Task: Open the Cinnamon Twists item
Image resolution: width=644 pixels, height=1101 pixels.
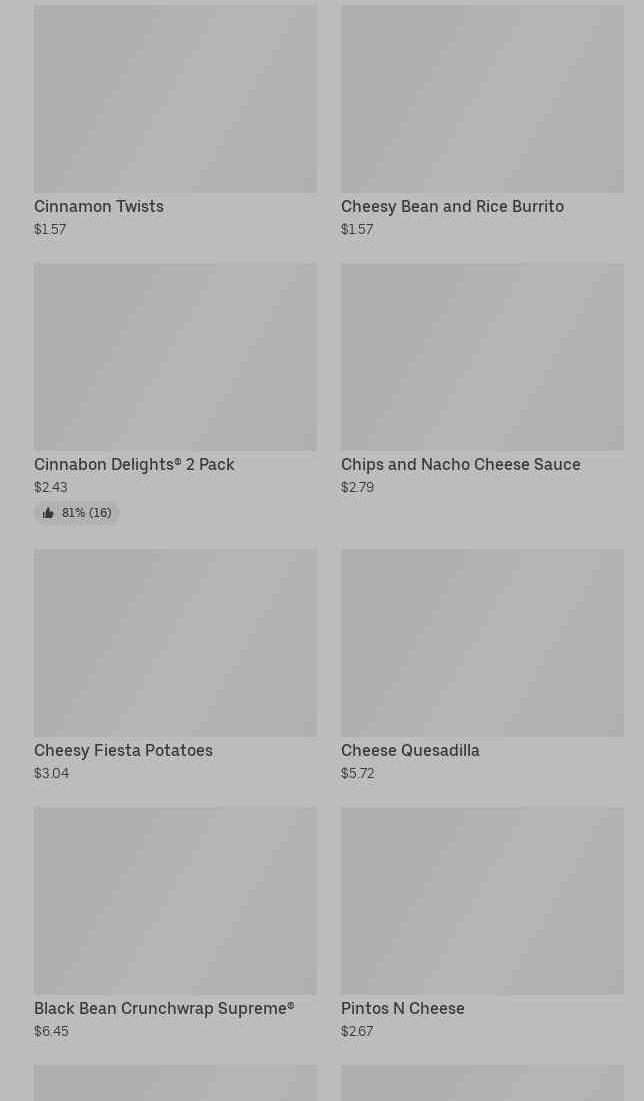Action: coord(175,121)
